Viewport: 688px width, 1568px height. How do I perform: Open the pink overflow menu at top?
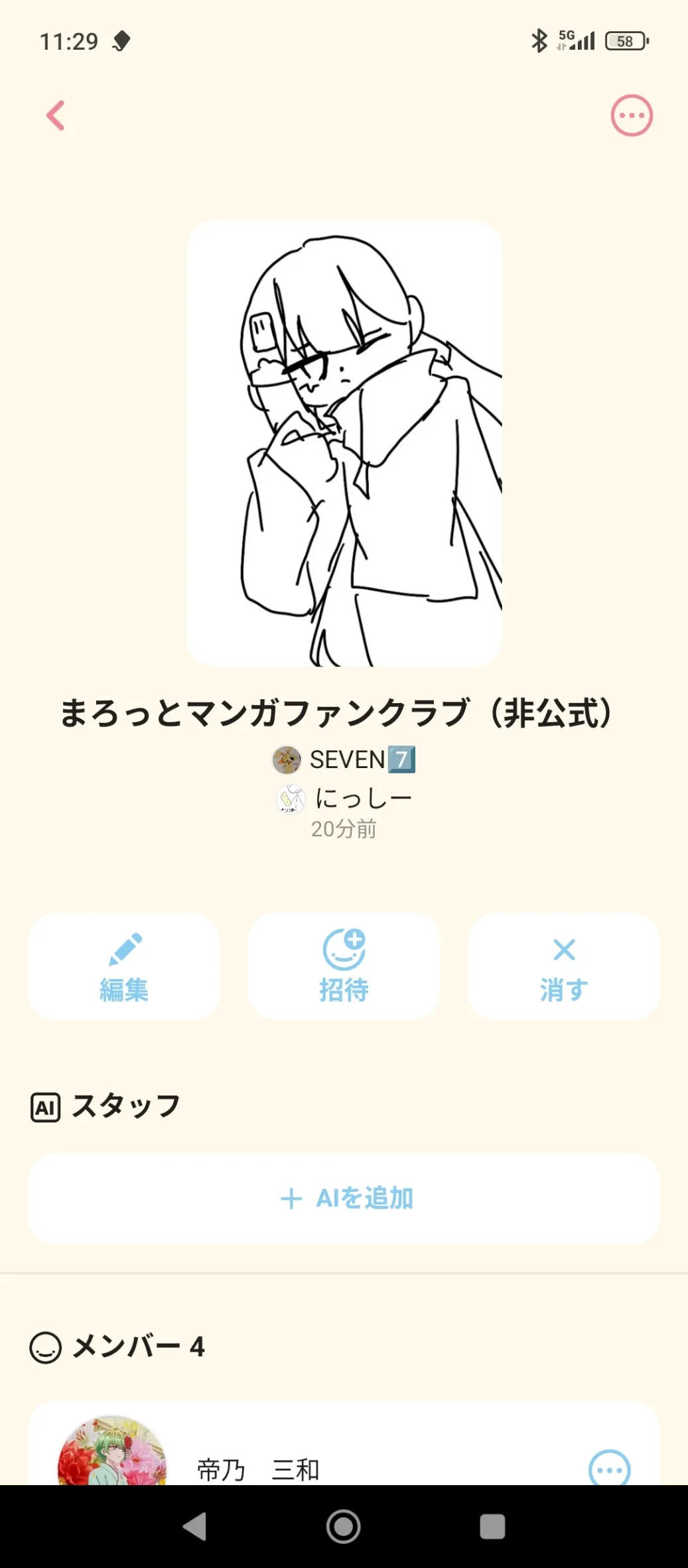pos(632,115)
